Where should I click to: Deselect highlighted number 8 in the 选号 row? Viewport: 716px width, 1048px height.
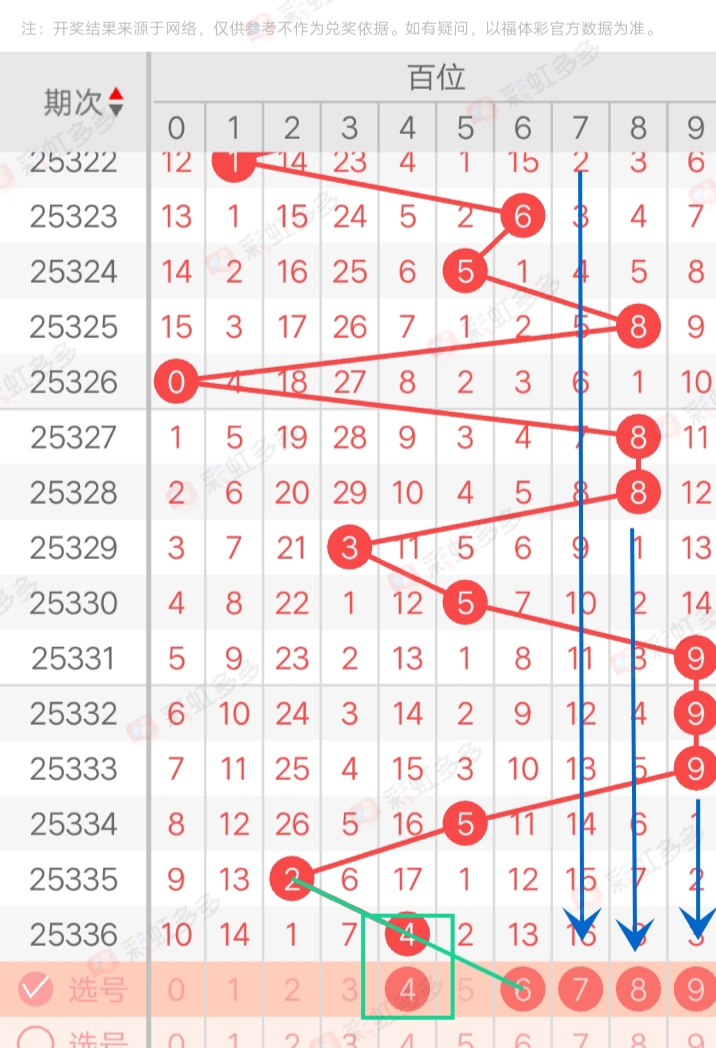[x=638, y=990]
